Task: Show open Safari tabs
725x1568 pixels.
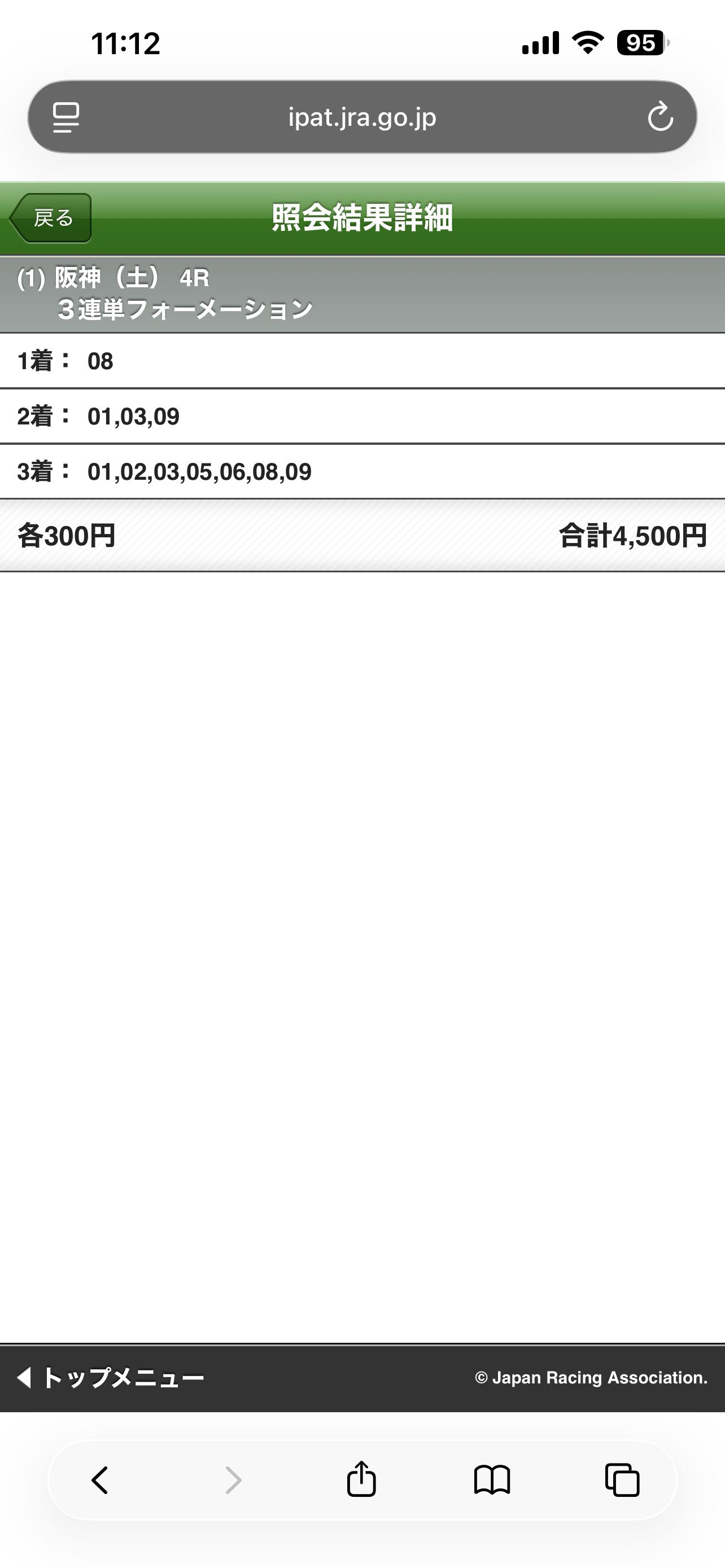Action: click(x=622, y=1480)
